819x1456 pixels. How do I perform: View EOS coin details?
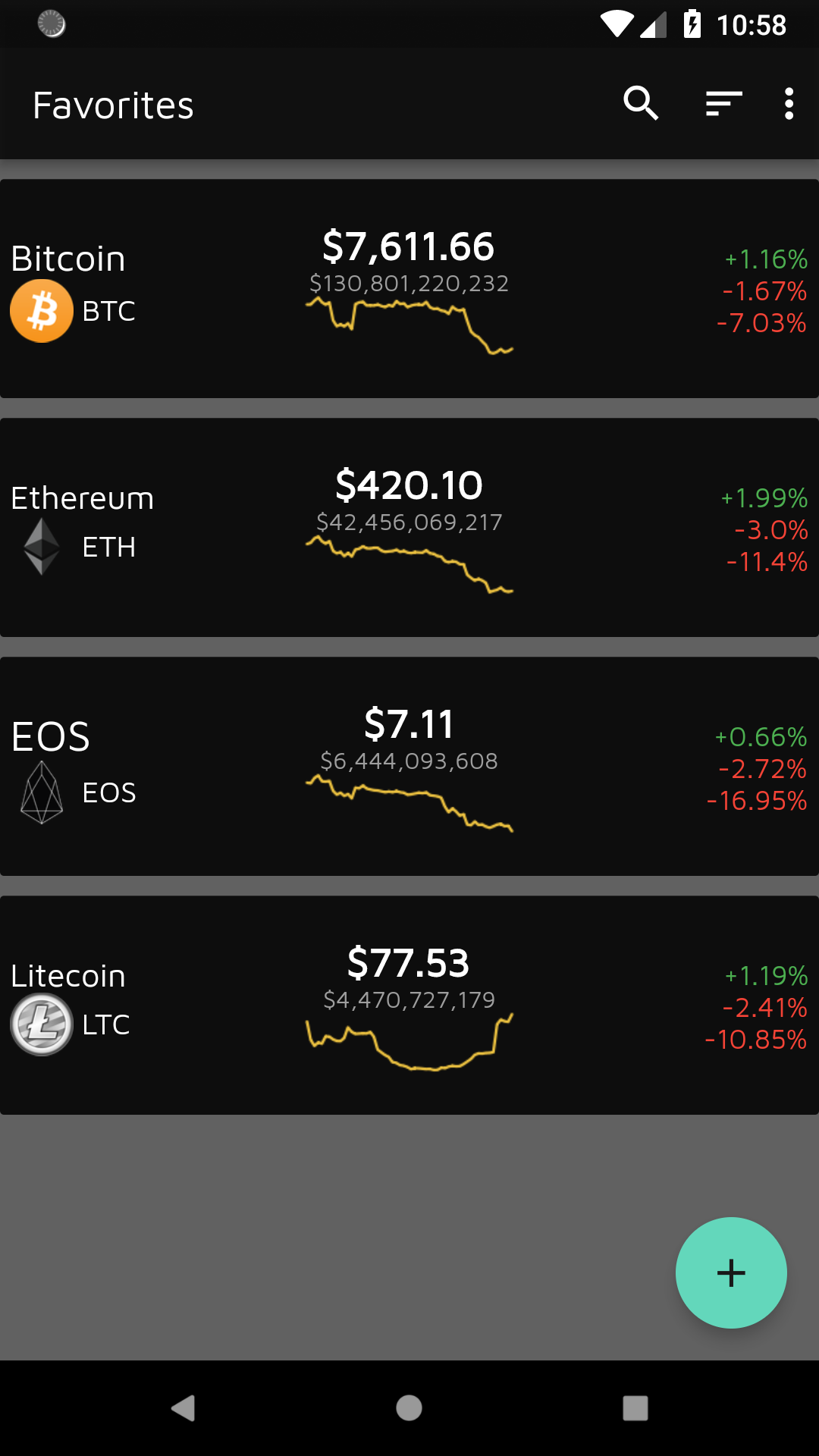tap(409, 767)
